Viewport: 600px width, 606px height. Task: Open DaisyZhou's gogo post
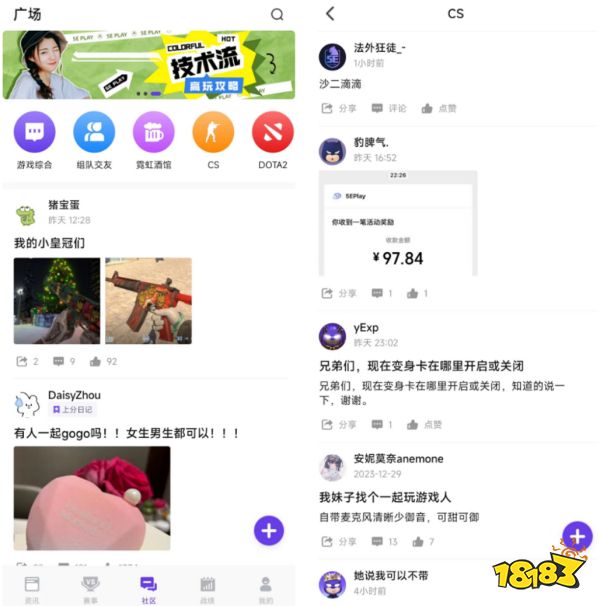click(x=127, y=433)
